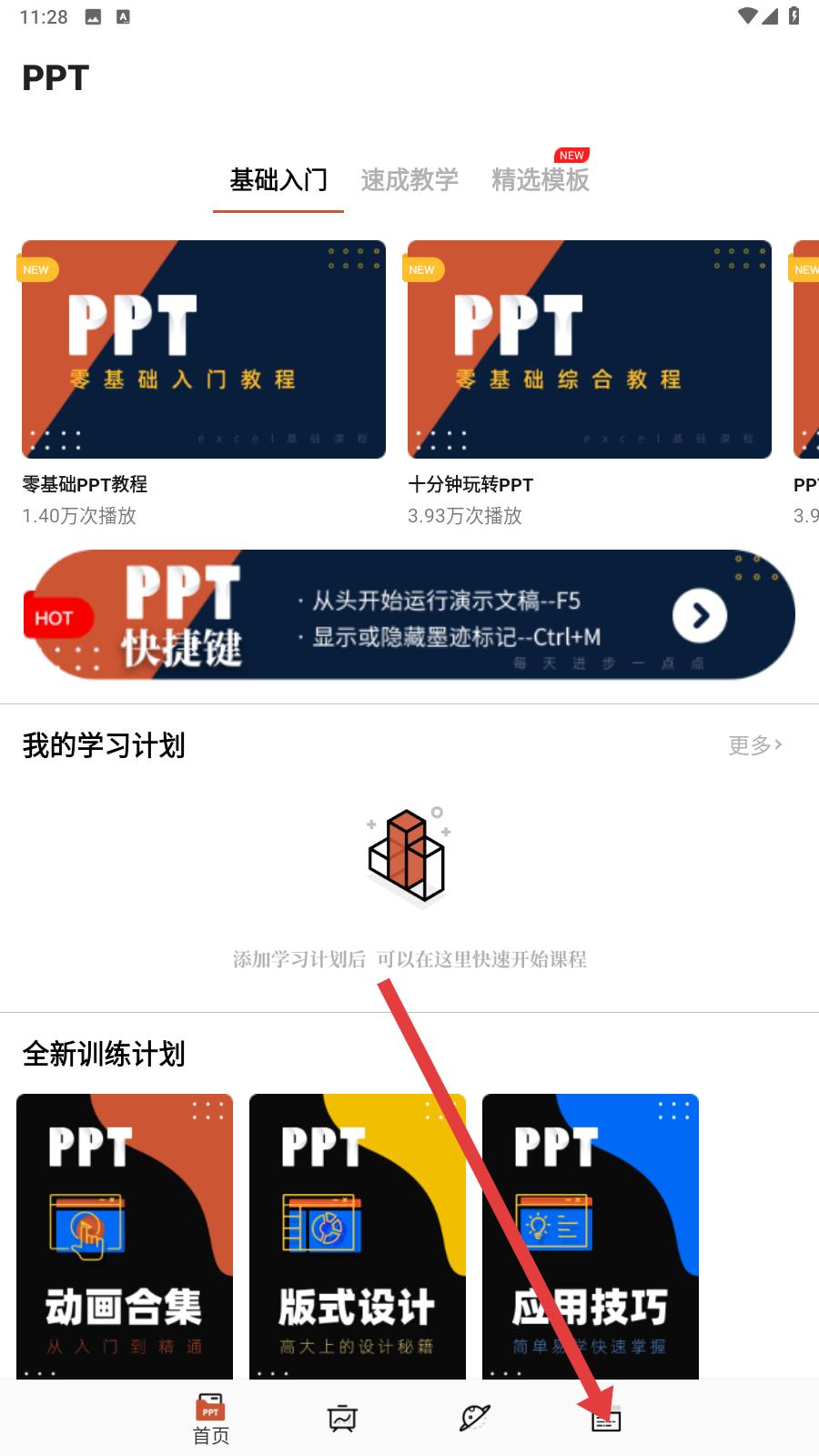
Task: Tap 更多 beside 我的学习计划
Action: click(754, 745)
